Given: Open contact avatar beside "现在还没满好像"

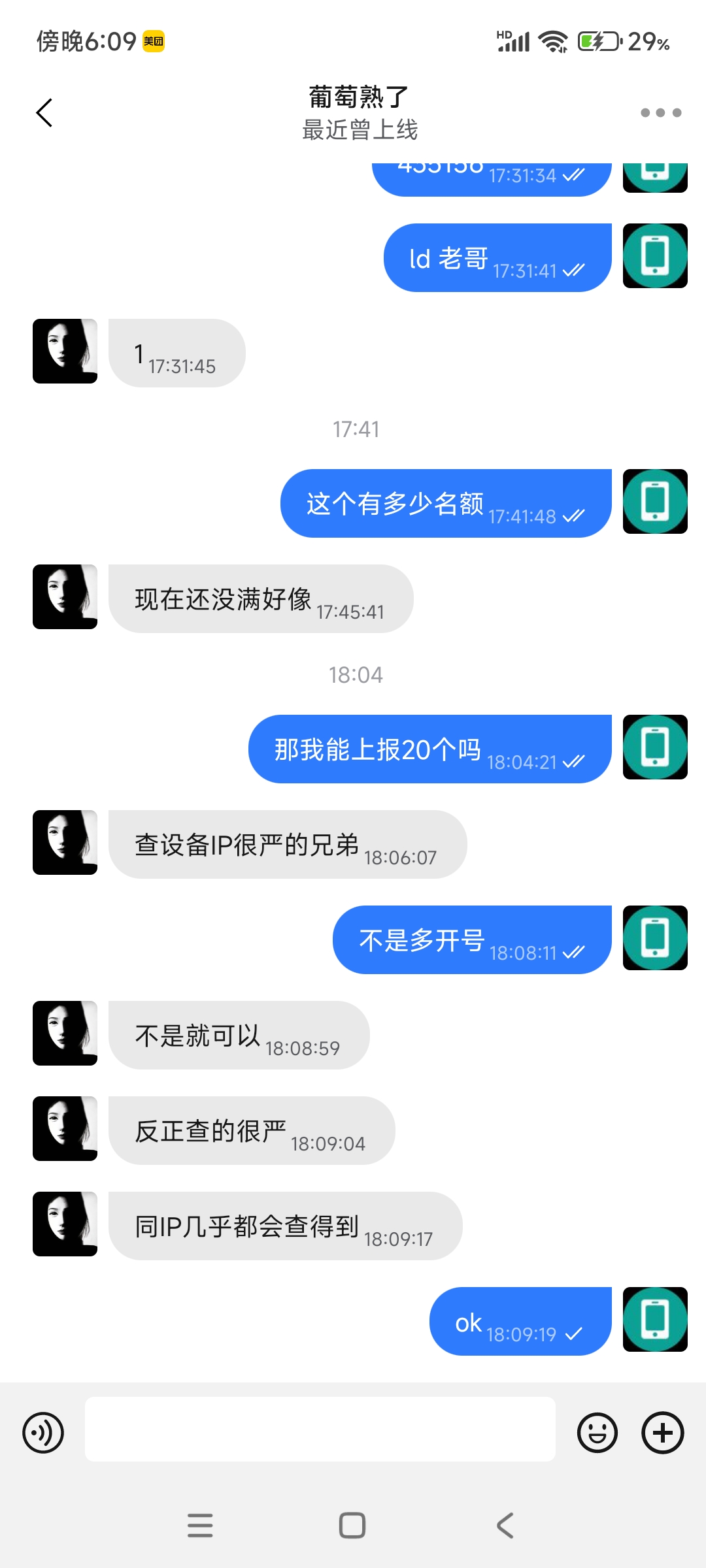Looking at the screenshot, I should tap(65, 596).
